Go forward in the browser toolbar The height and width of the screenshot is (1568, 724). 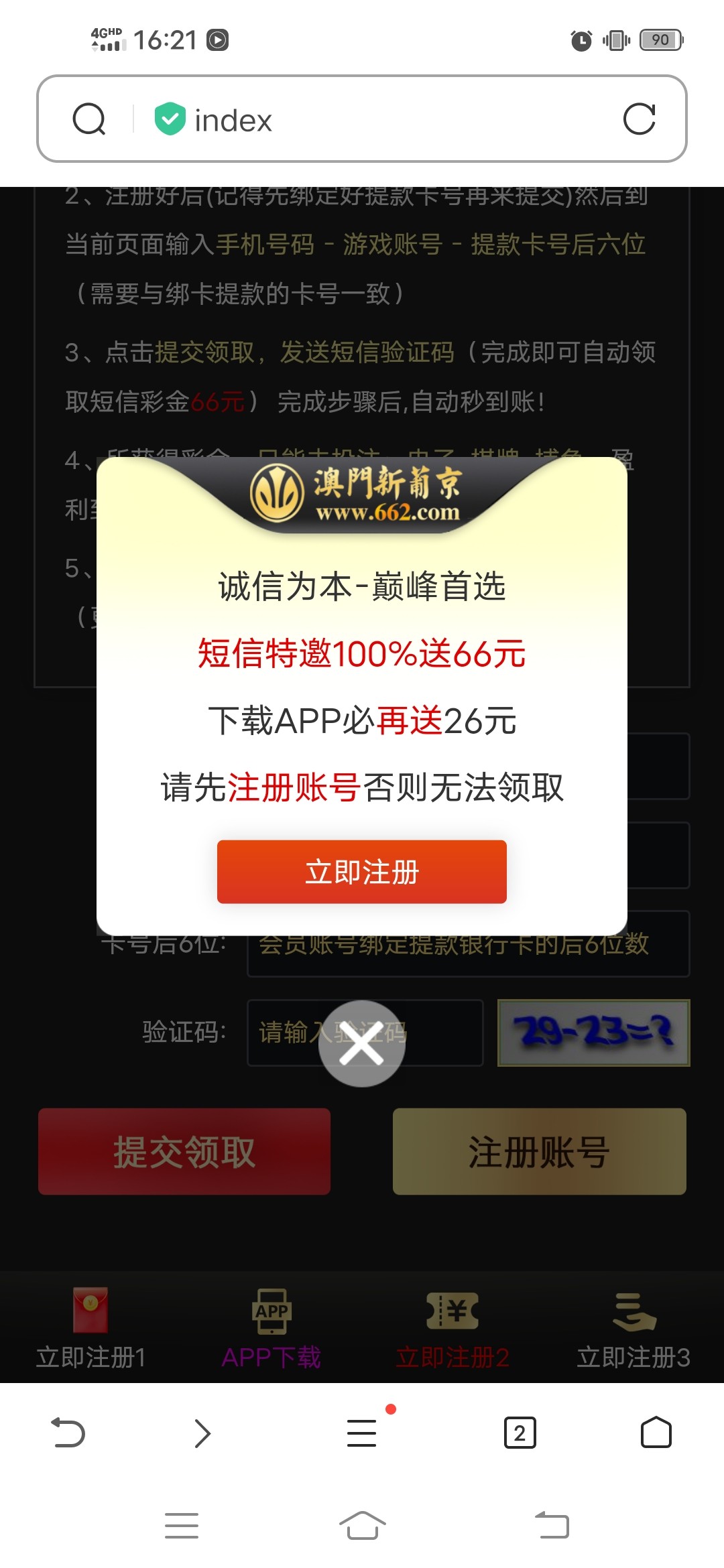202,1433
